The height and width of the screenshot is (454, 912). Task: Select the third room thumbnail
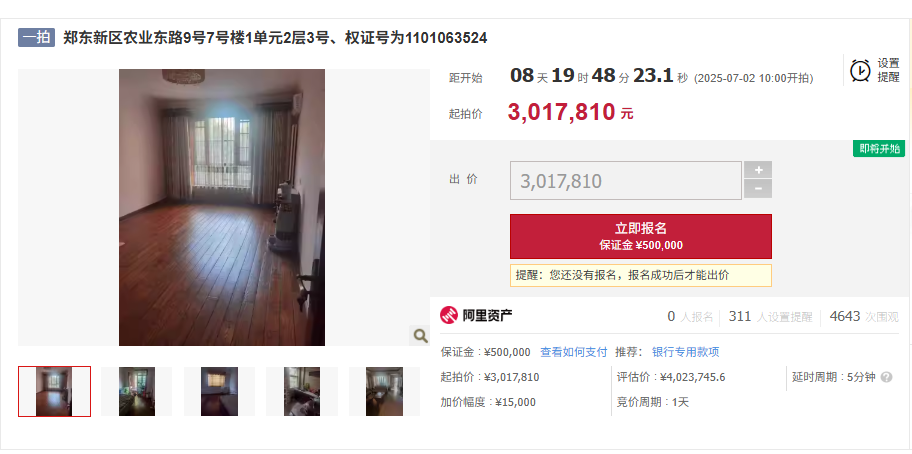[x=219, y=391]
